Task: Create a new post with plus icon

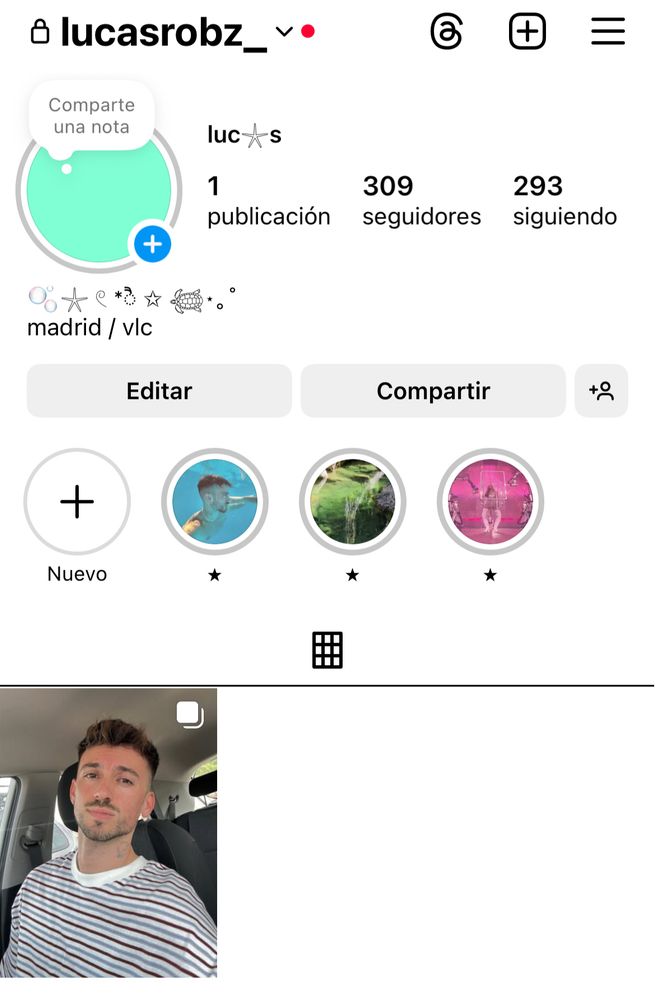Action: [x=527, y=32]
